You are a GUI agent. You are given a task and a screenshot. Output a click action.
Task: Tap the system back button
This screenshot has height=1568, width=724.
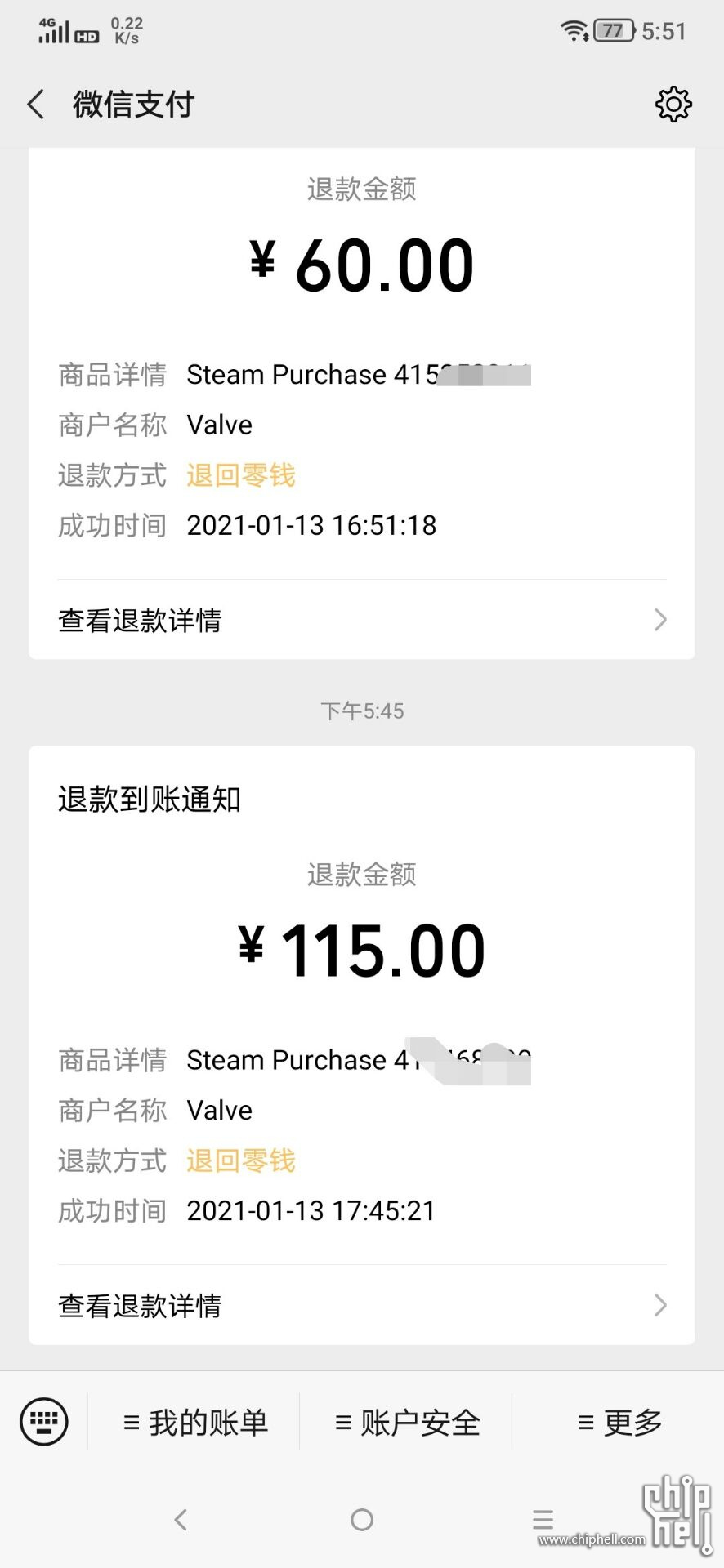click(x=181, y=1520)
